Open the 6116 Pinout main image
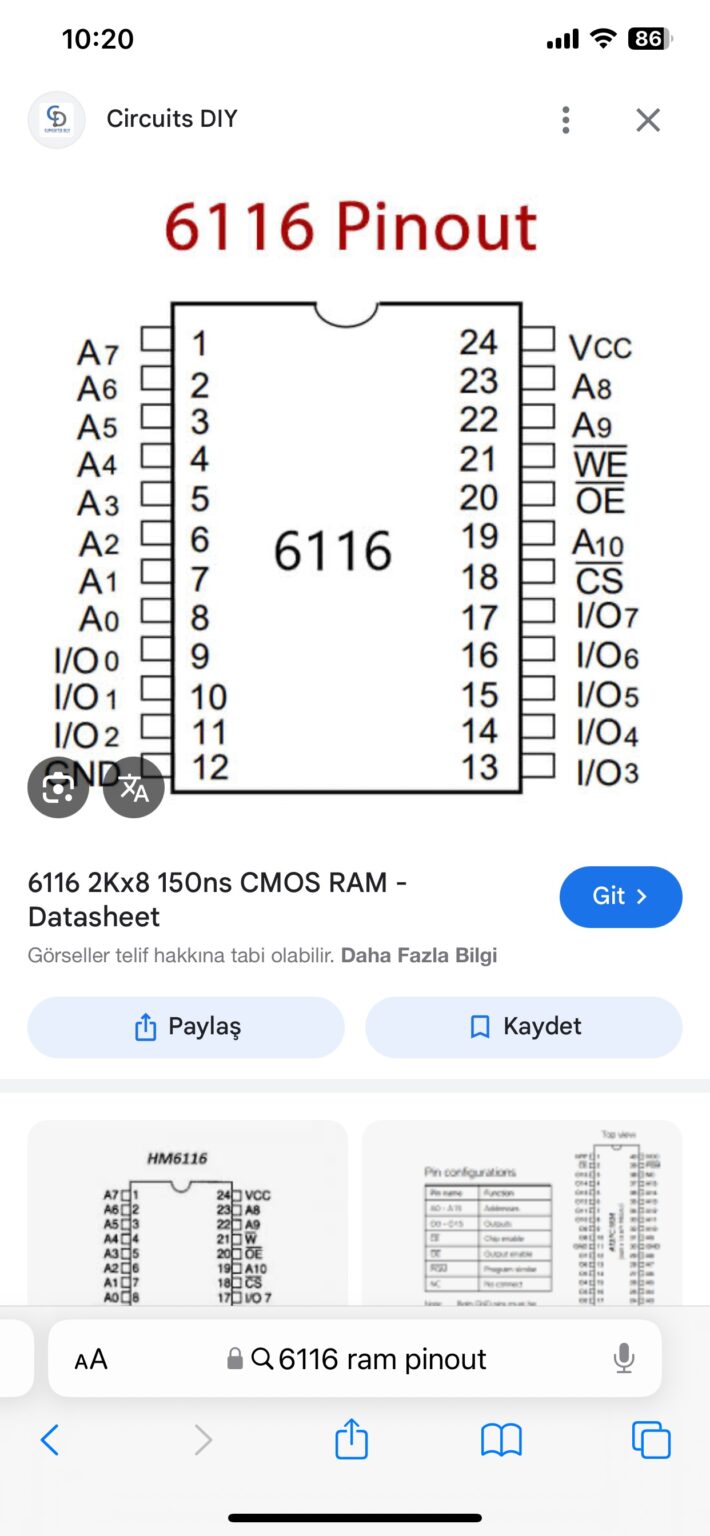710x1536 pixels. pos(348,500)
